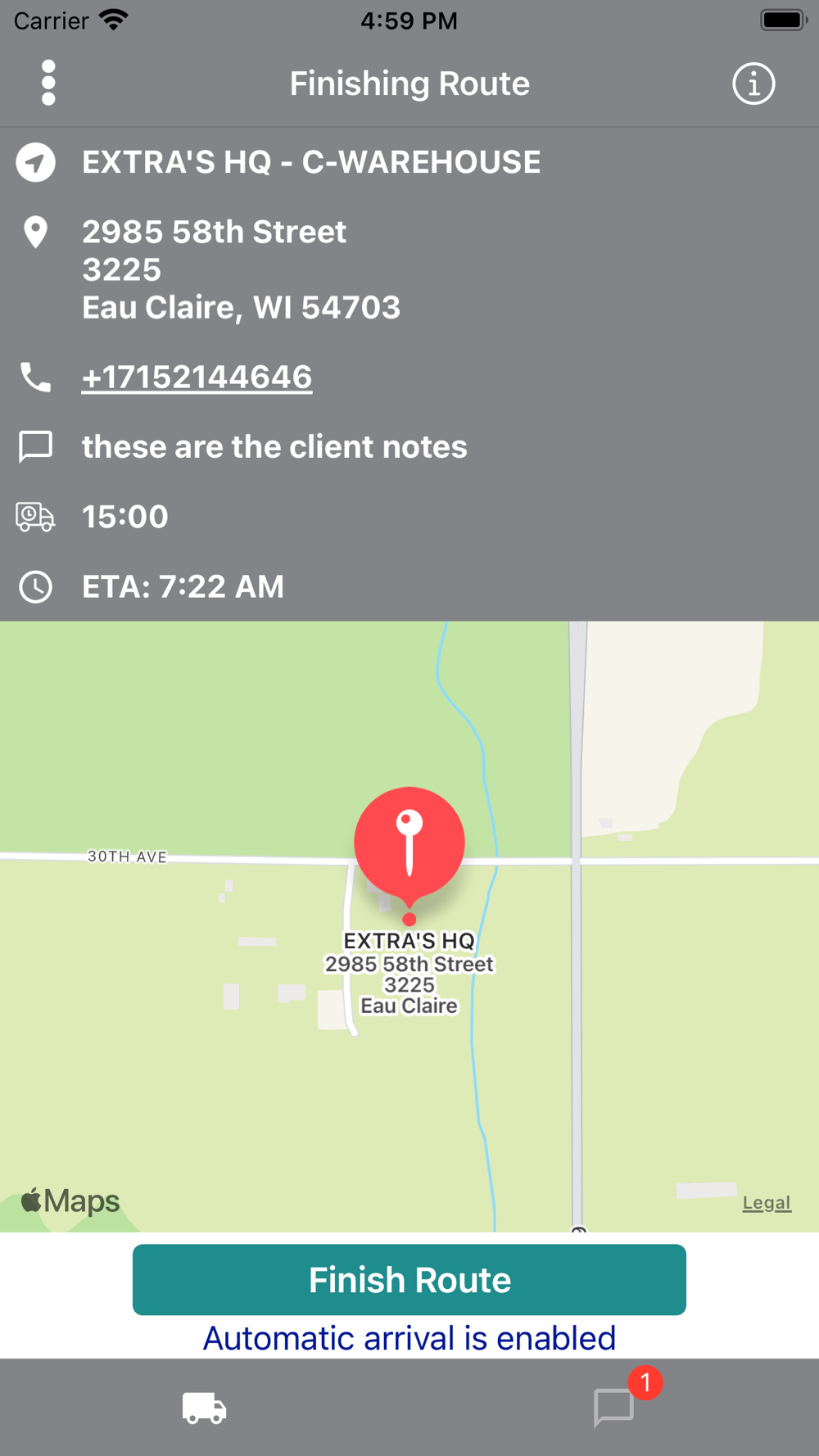Tap the Finish Route button
The height and width of the screenshot is (1456, 819).
click(x=409, y=1280)
